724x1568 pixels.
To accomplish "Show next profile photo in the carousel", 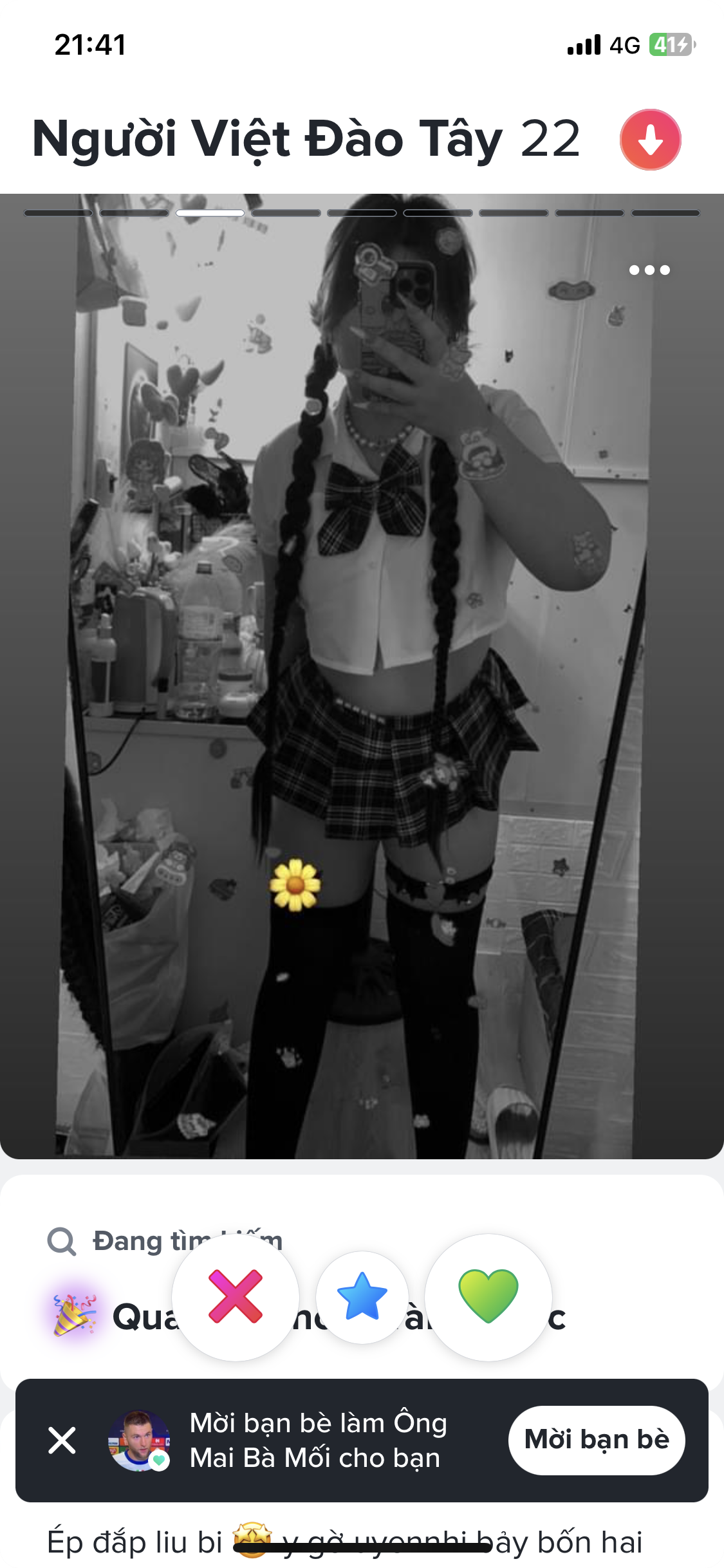I will [579, 644].
